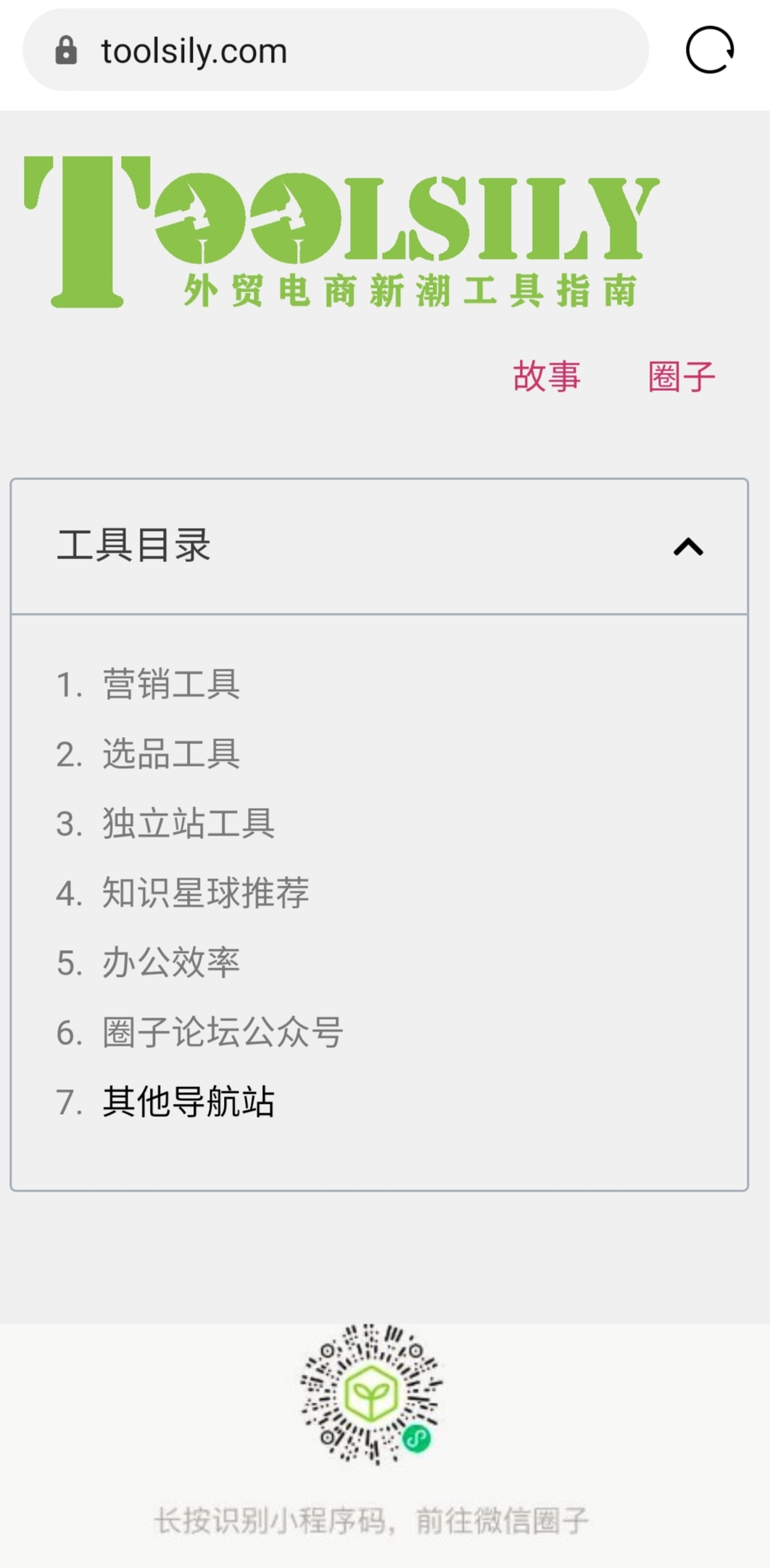Go to 选品工具 in the directory

pos(171,754)
